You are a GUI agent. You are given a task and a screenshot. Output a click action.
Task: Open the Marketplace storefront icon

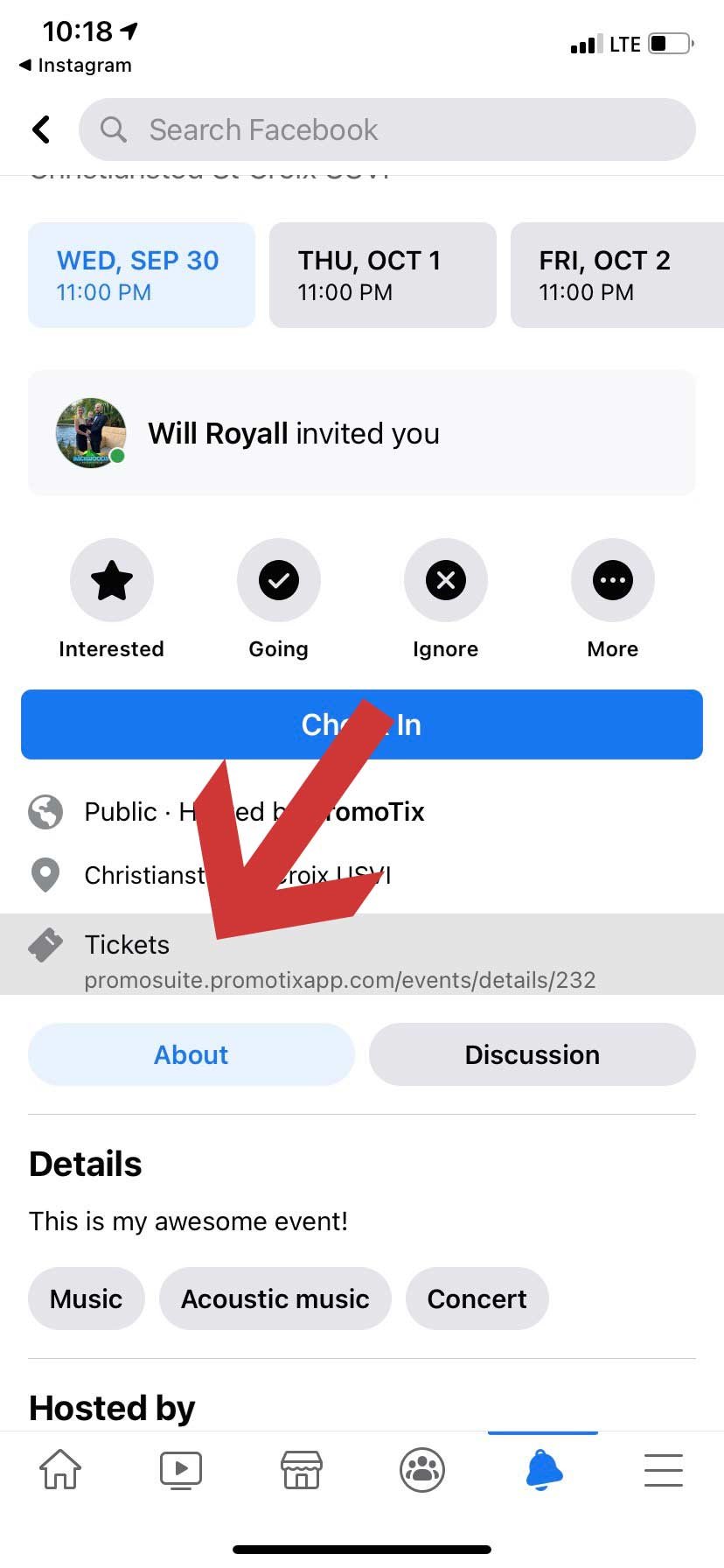click(301, 1470)
